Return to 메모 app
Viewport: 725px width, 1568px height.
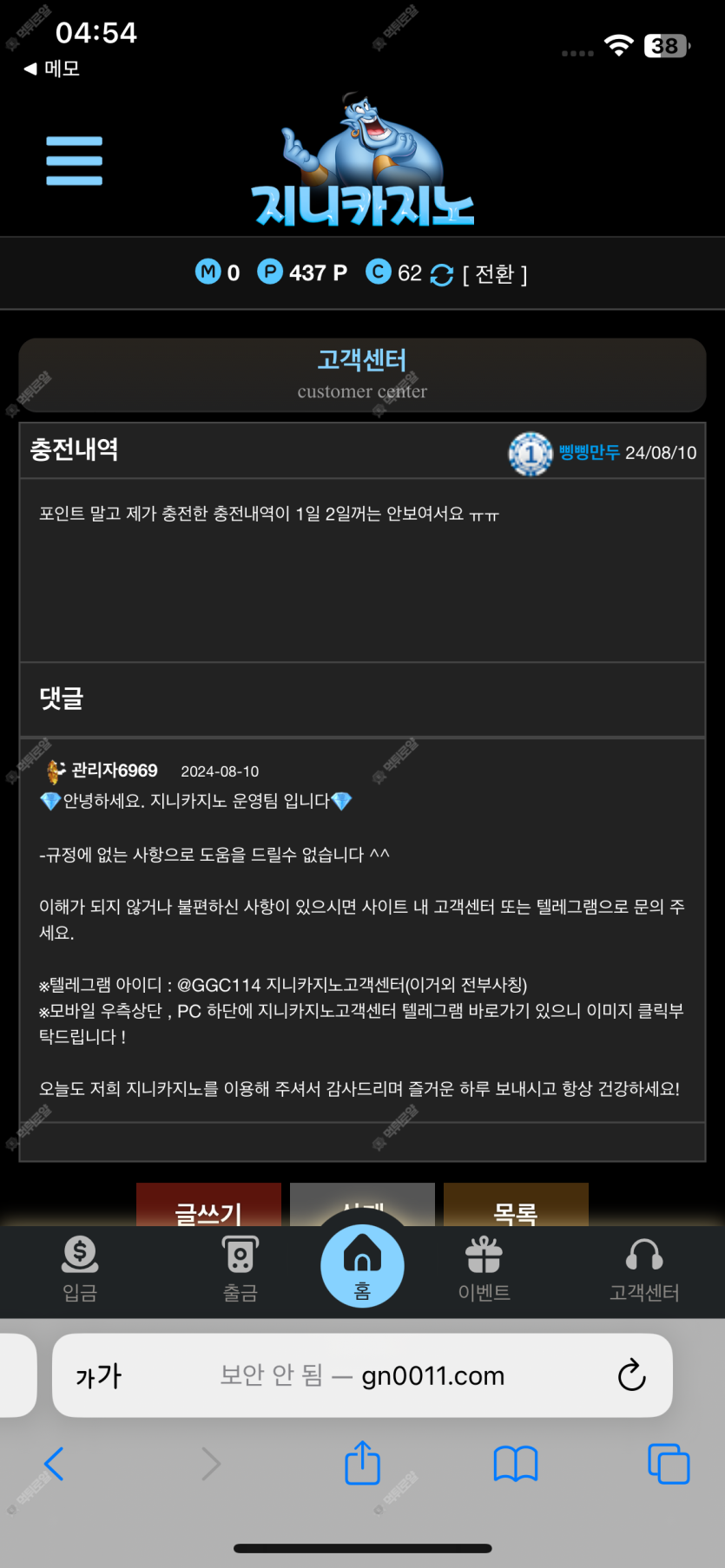52,69
